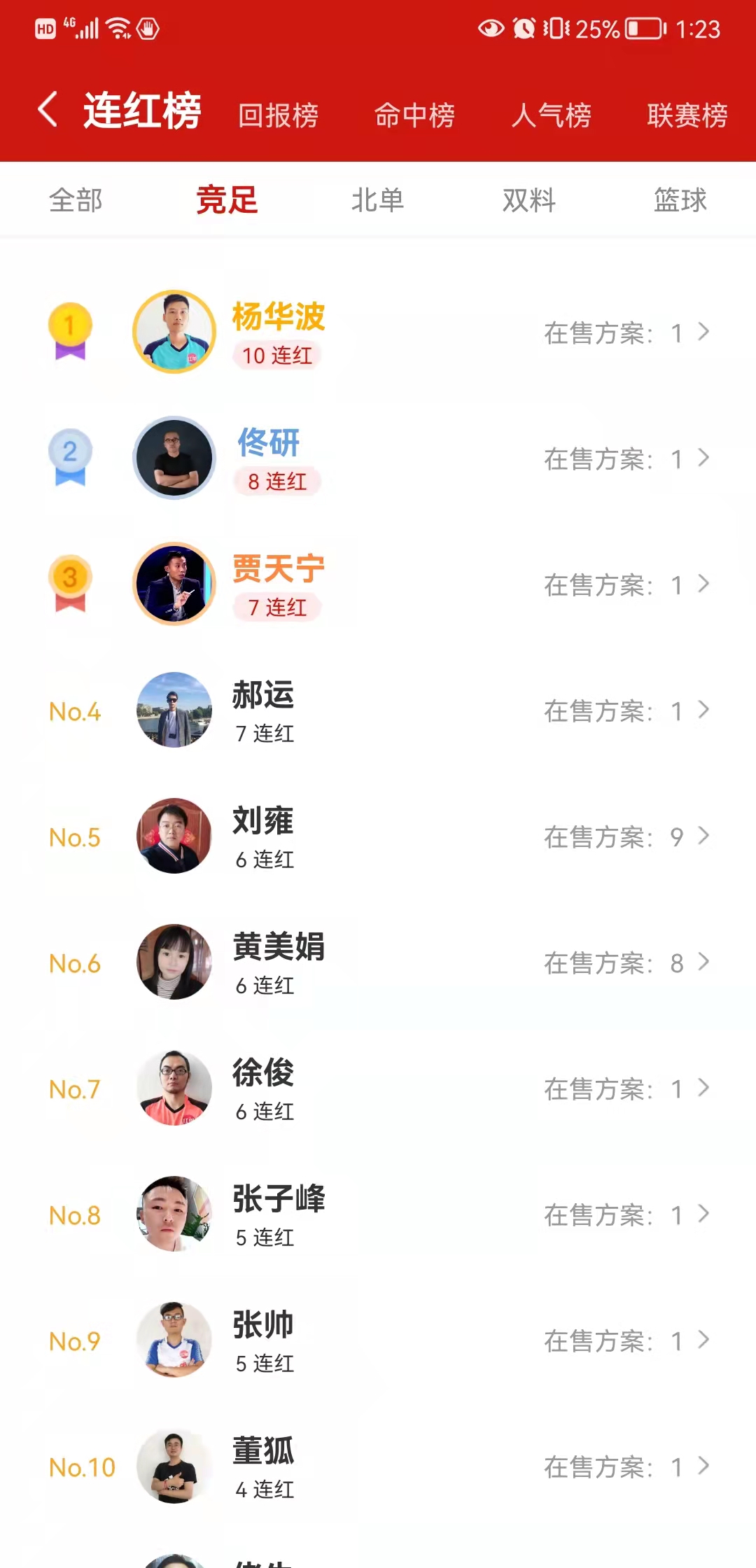View 贾天宁's on-sale plans
756x1568 pixels.
tap(626, 584)
